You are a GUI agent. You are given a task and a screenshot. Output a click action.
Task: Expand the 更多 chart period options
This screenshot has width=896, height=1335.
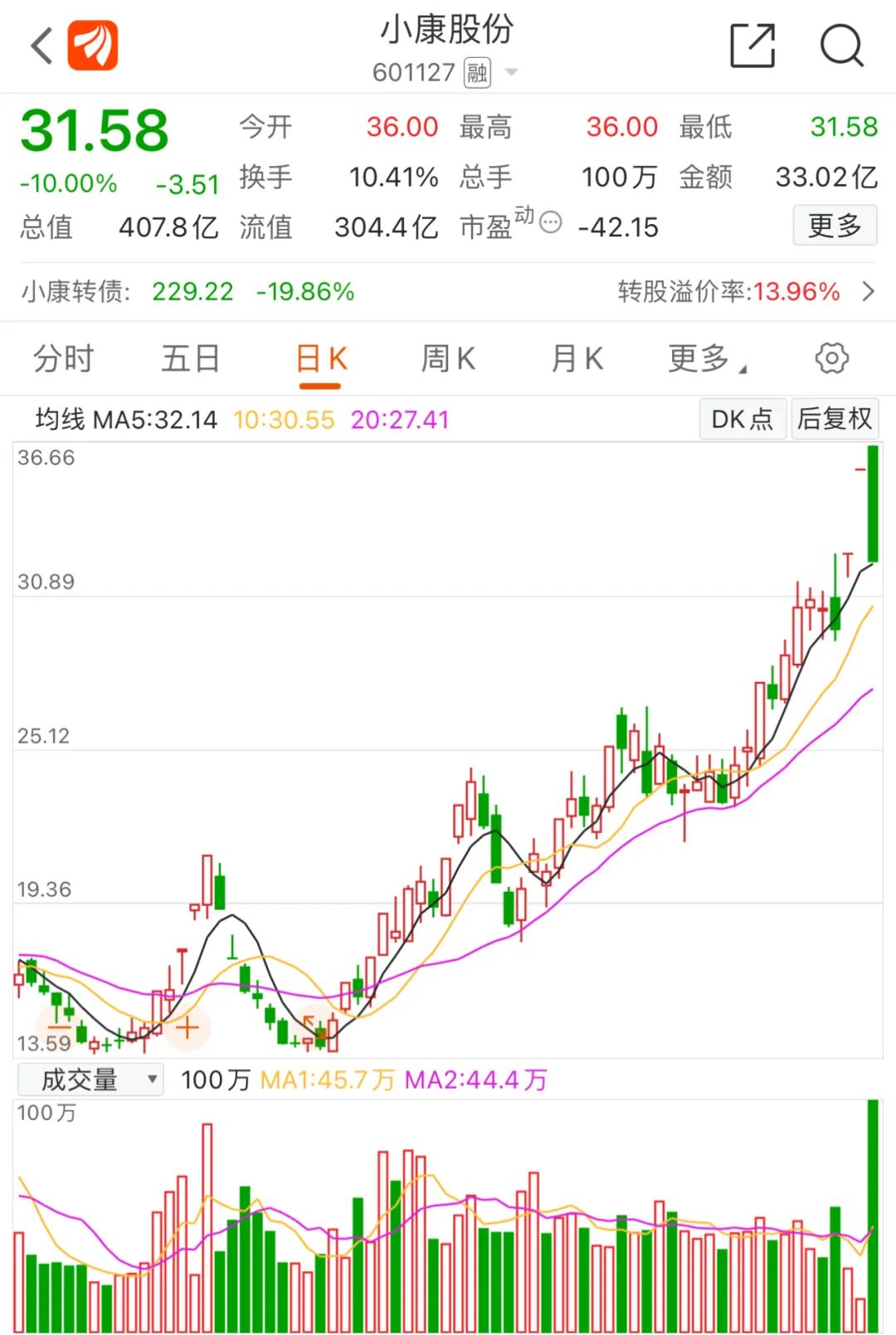coord(705,359)
